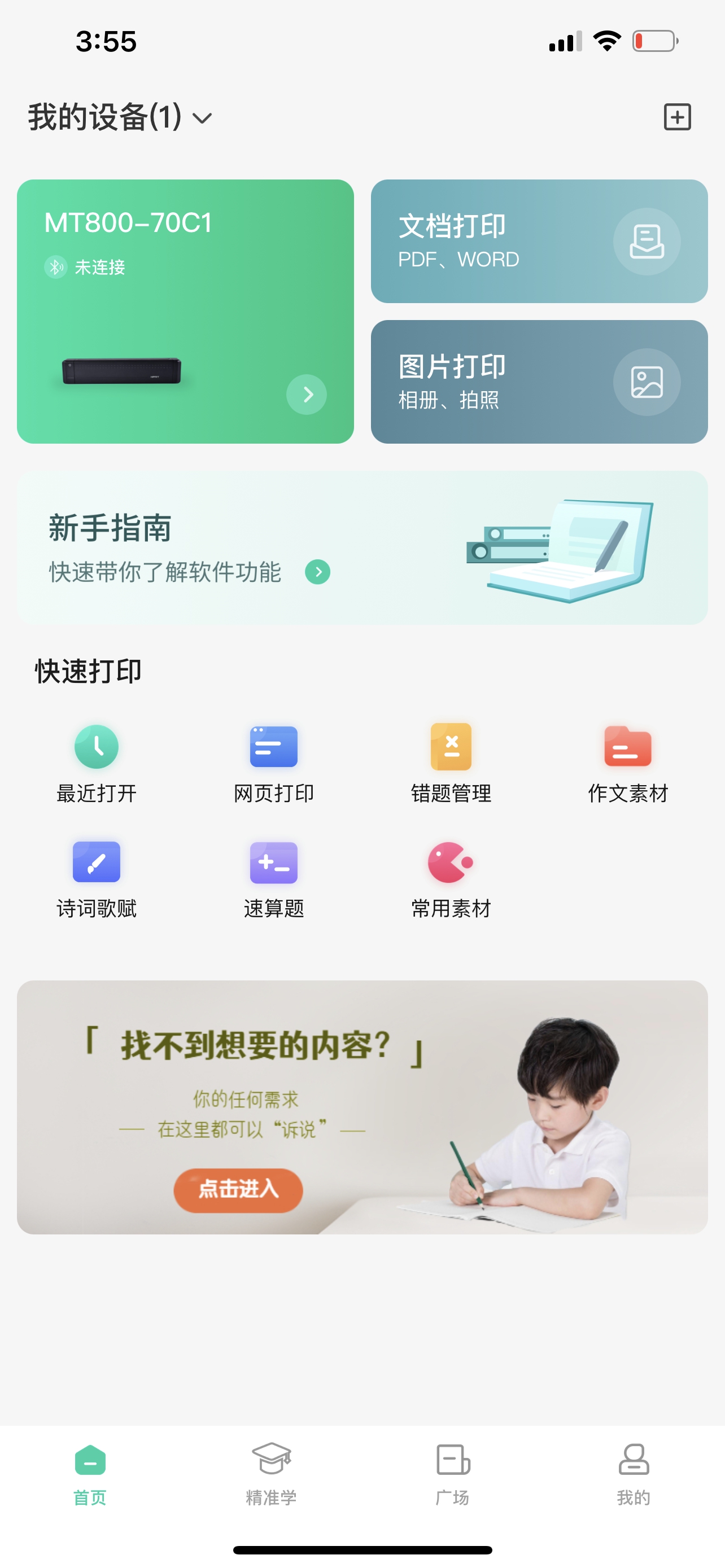Image resolution: width=725 pixels, height=1568 pixels.
Task: Add a new device with plus icon
Action: [677, 116]
